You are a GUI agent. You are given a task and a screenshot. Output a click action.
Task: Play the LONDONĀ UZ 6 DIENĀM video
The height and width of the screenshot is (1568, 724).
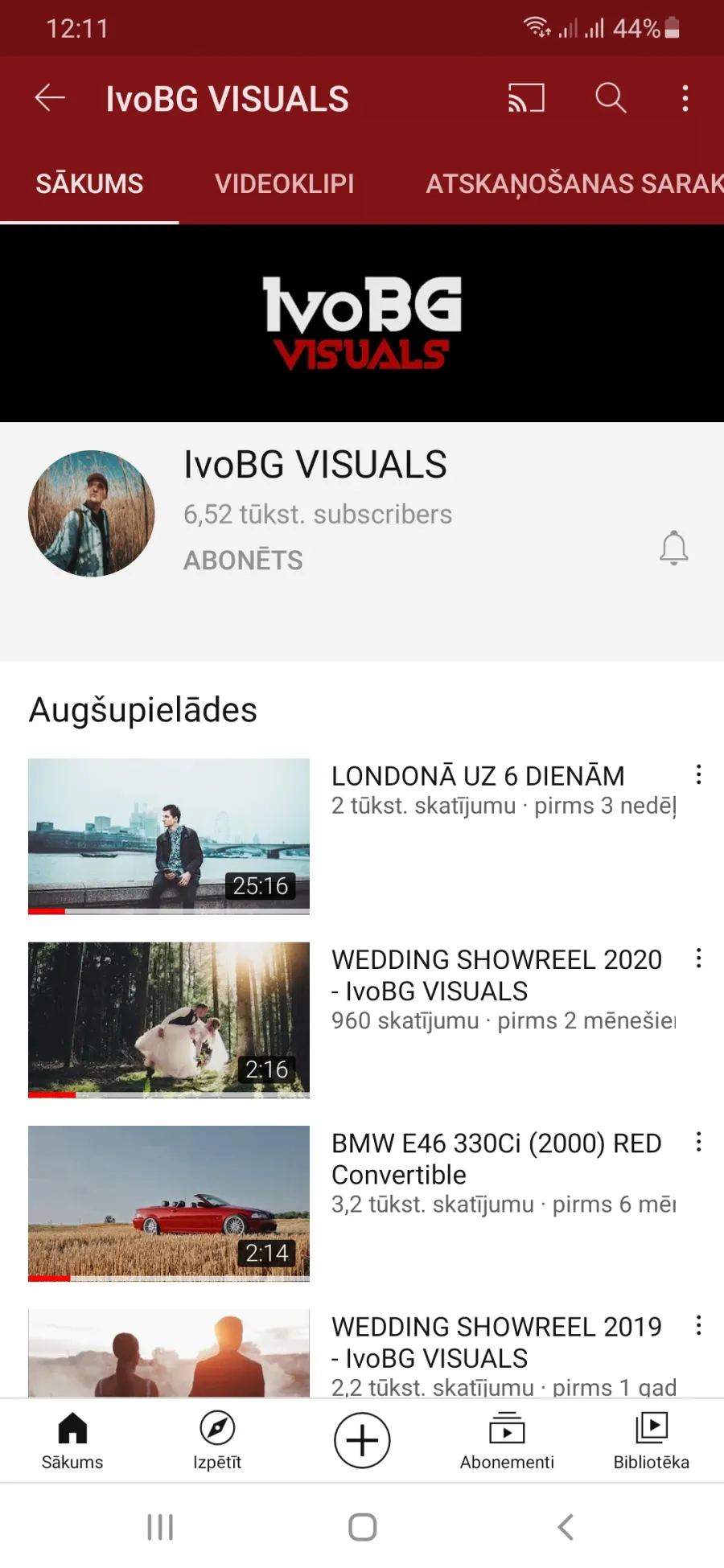click(169, 836)
